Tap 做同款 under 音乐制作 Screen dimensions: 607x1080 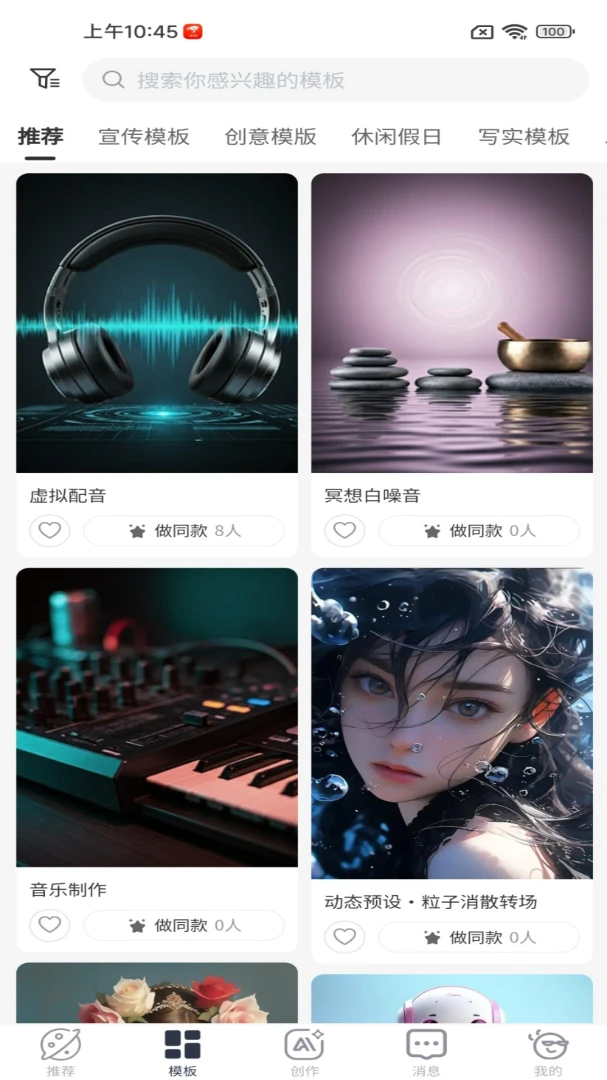coord(184,925)
